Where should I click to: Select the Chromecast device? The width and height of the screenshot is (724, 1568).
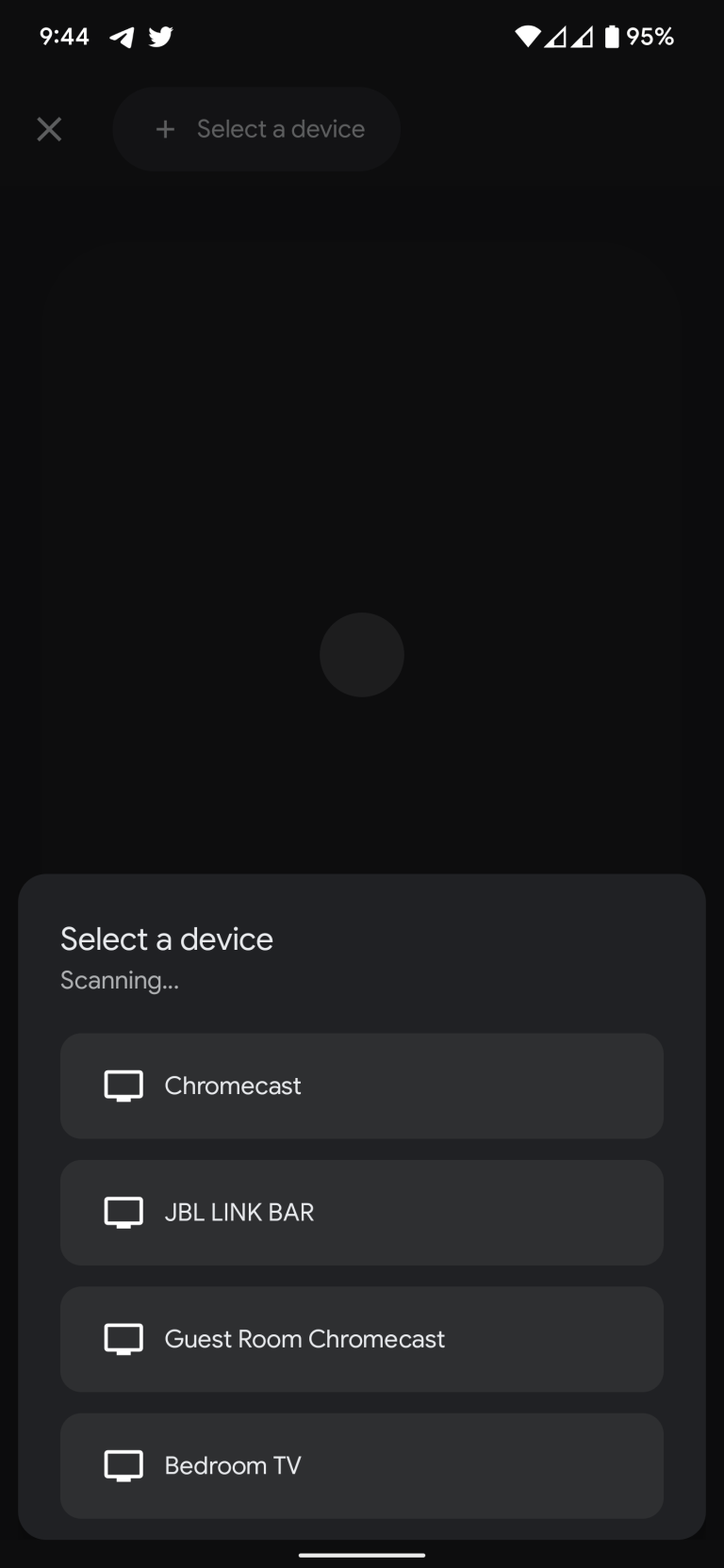click(x=362, y=1086)
